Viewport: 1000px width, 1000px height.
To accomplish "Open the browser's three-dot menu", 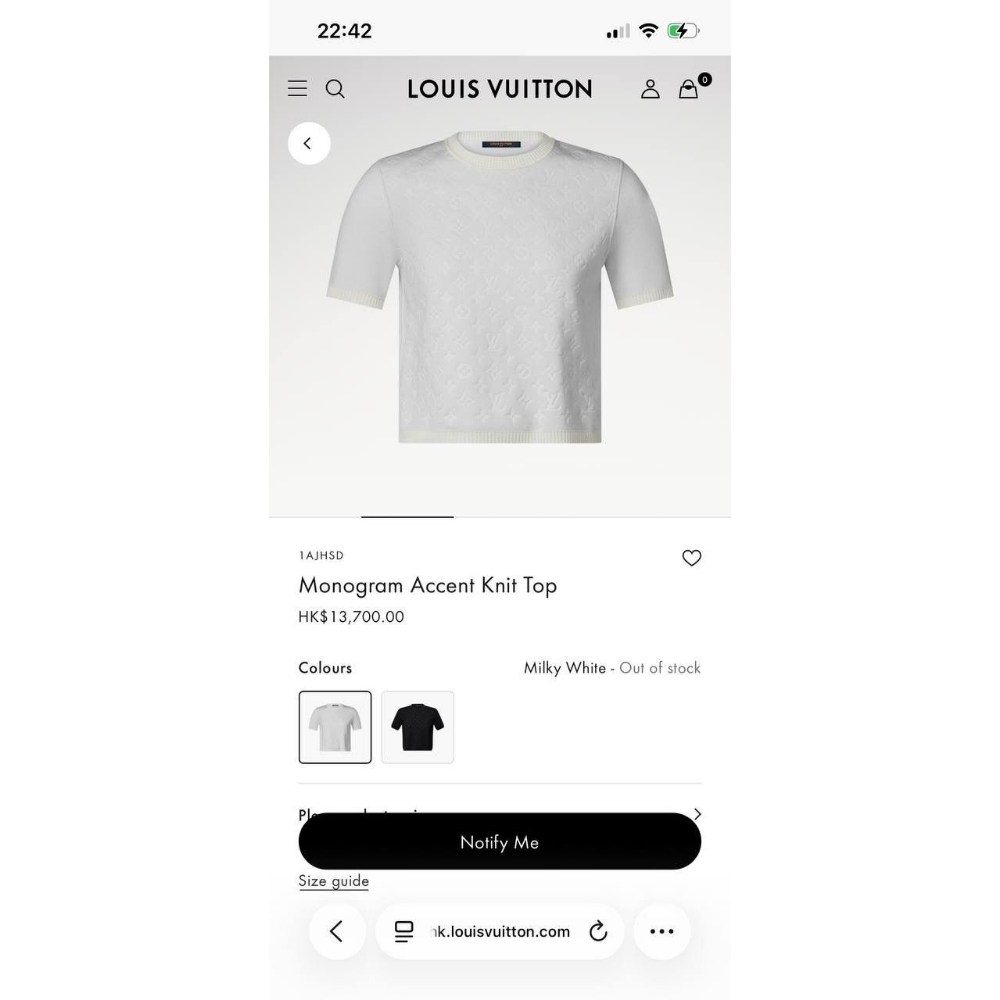I will 662,932.
